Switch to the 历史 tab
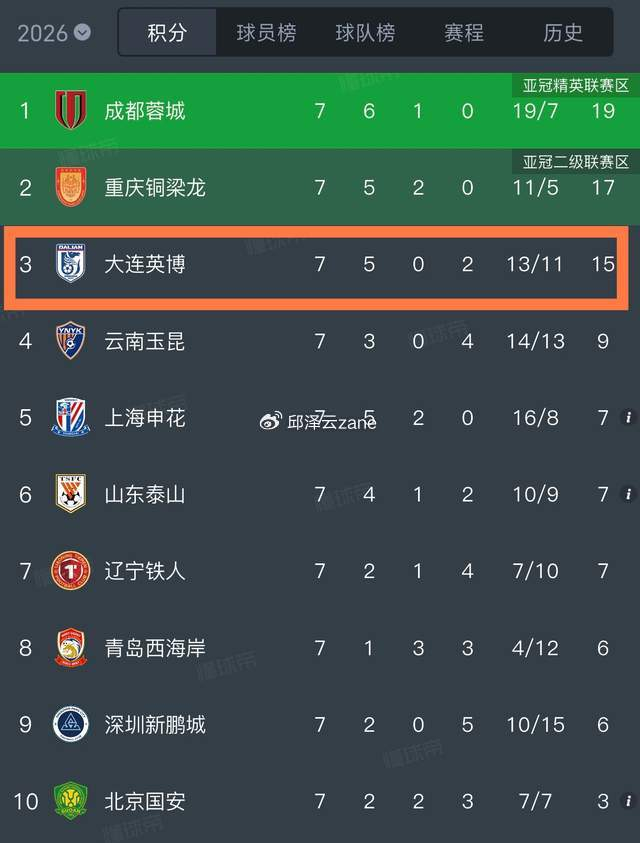This screenshot has width=640, height=843. coord(563,32)
